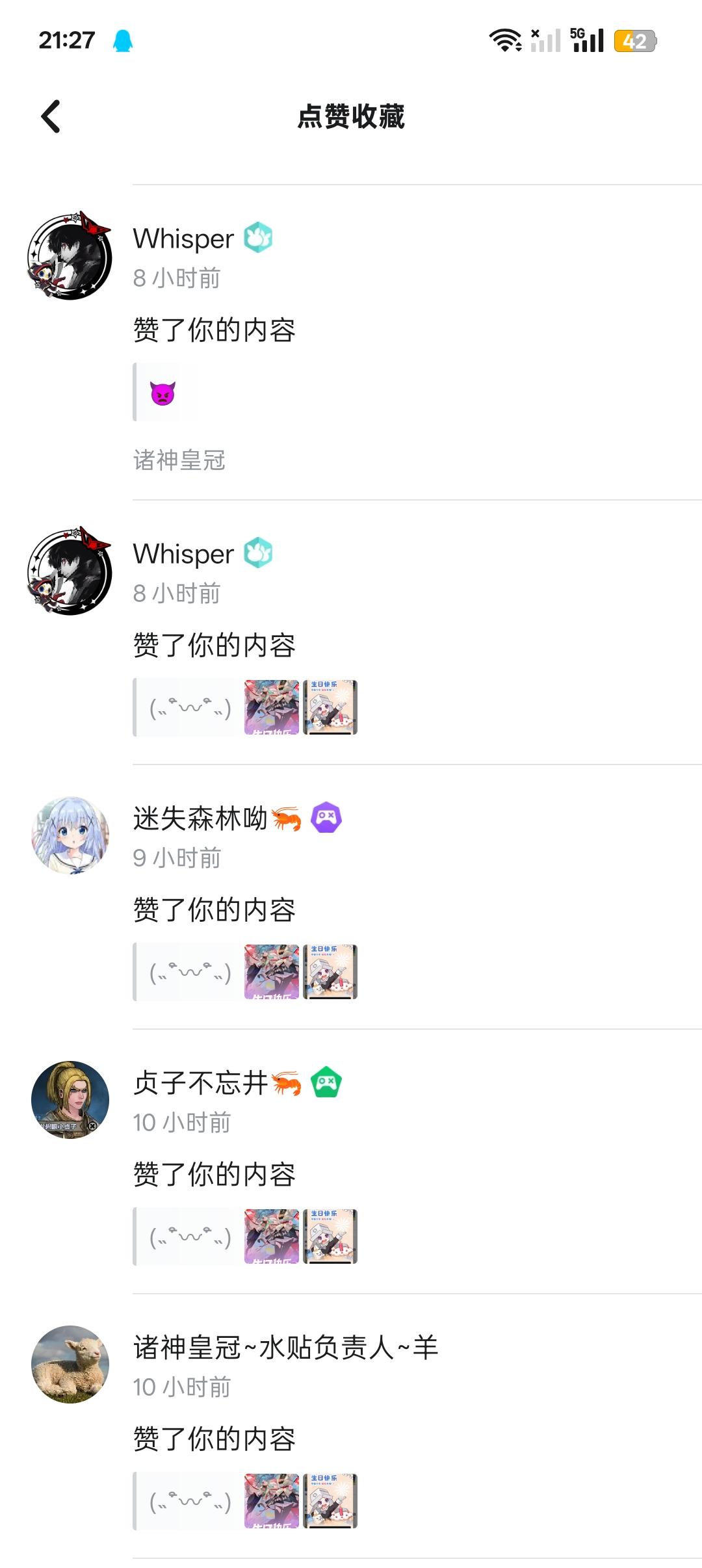
Task: Open the 生日快乐 image thumbnail in Whisper's like
Action: [x=329, y=707]
